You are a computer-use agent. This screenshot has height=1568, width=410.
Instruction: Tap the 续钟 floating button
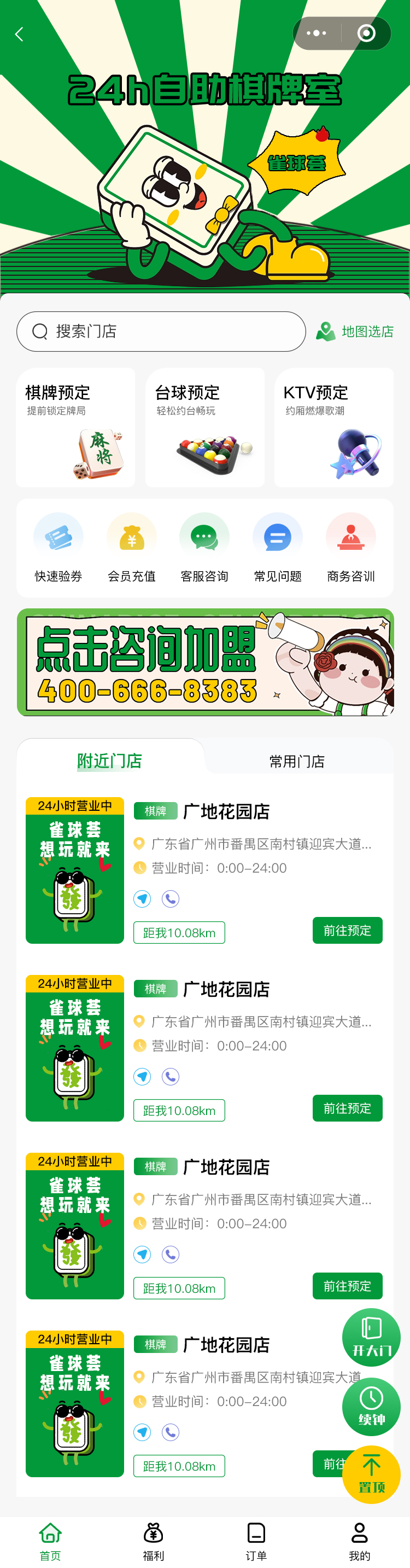pos(371,1406)
